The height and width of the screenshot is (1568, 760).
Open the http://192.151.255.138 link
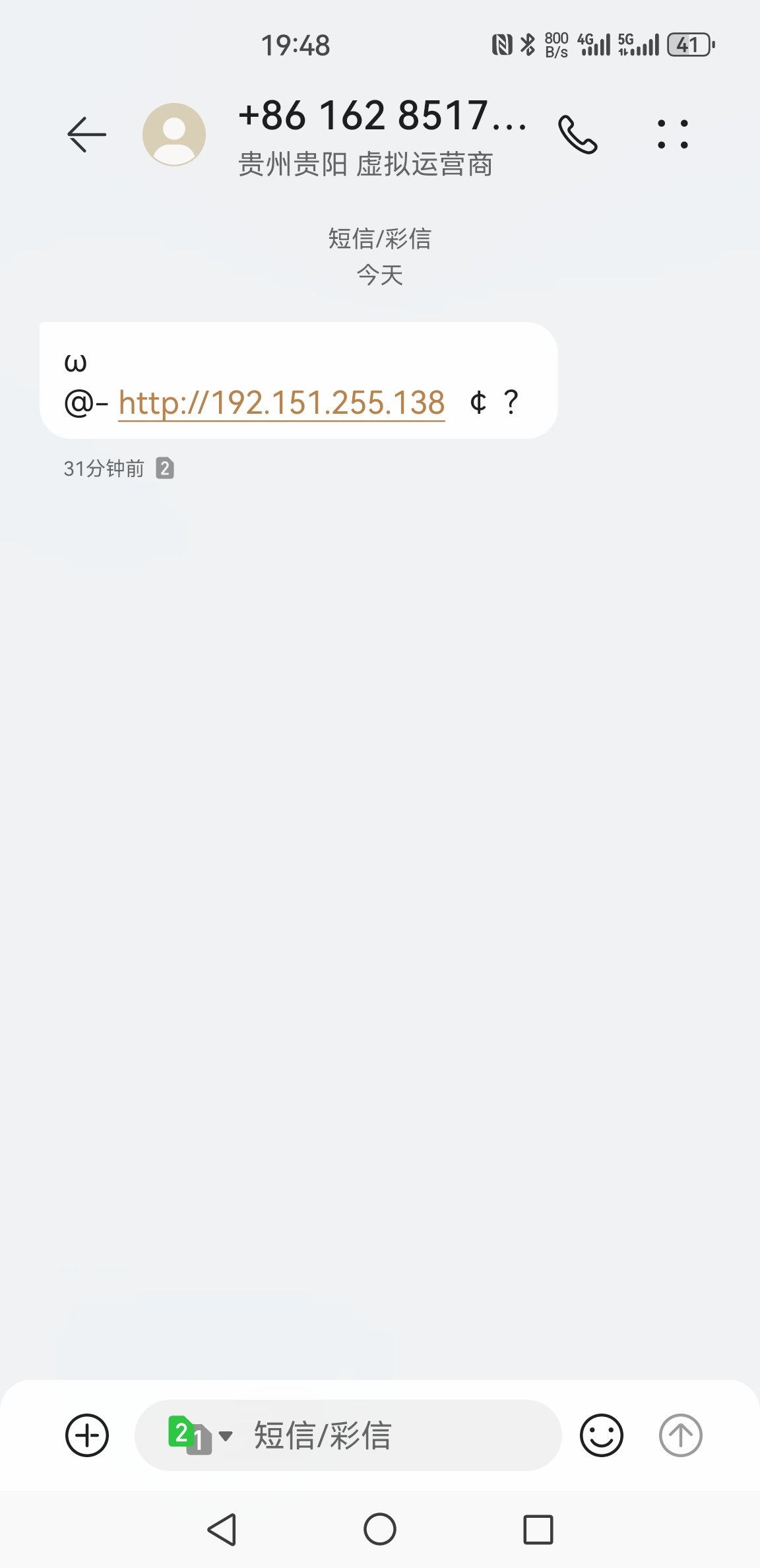[x=282, y=403]
